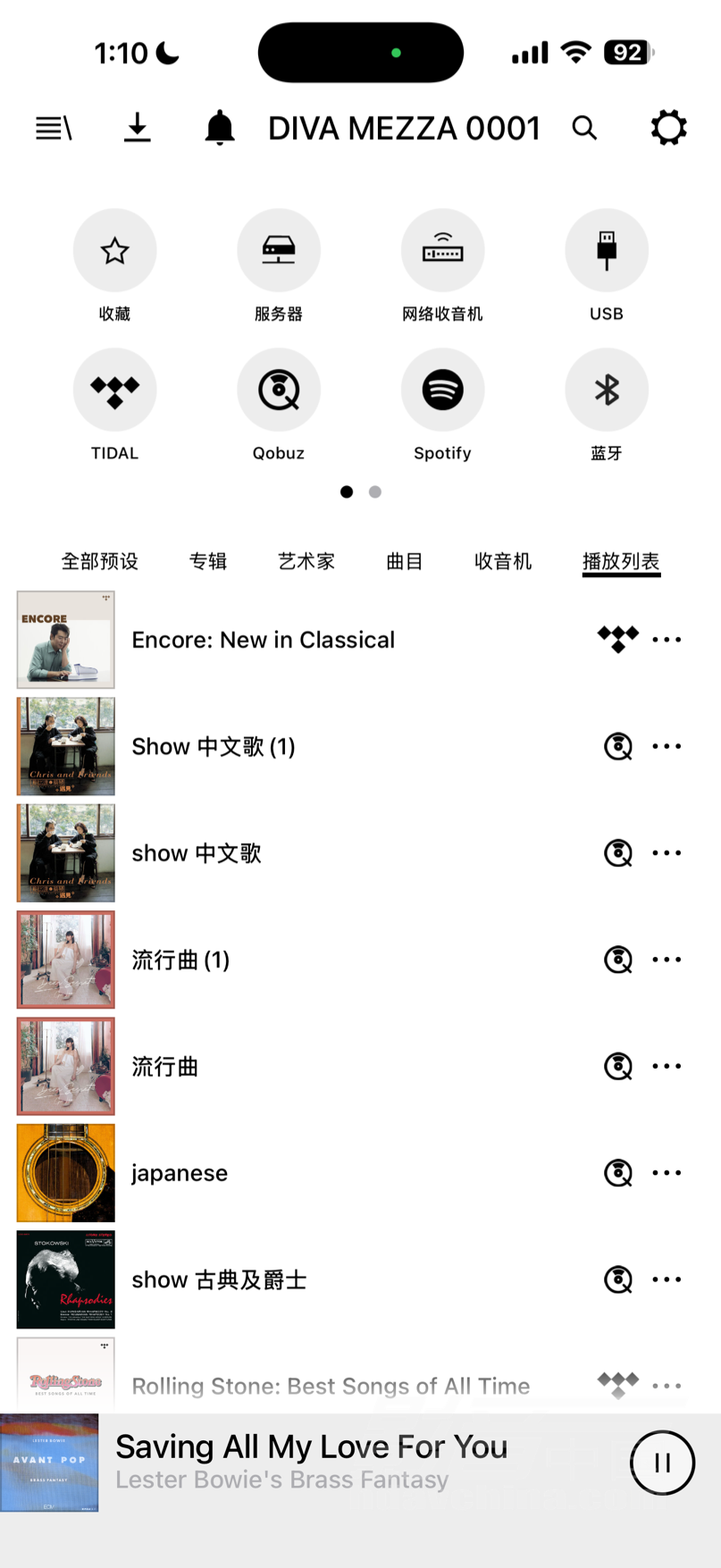Select the 服务器 server source

278,251
